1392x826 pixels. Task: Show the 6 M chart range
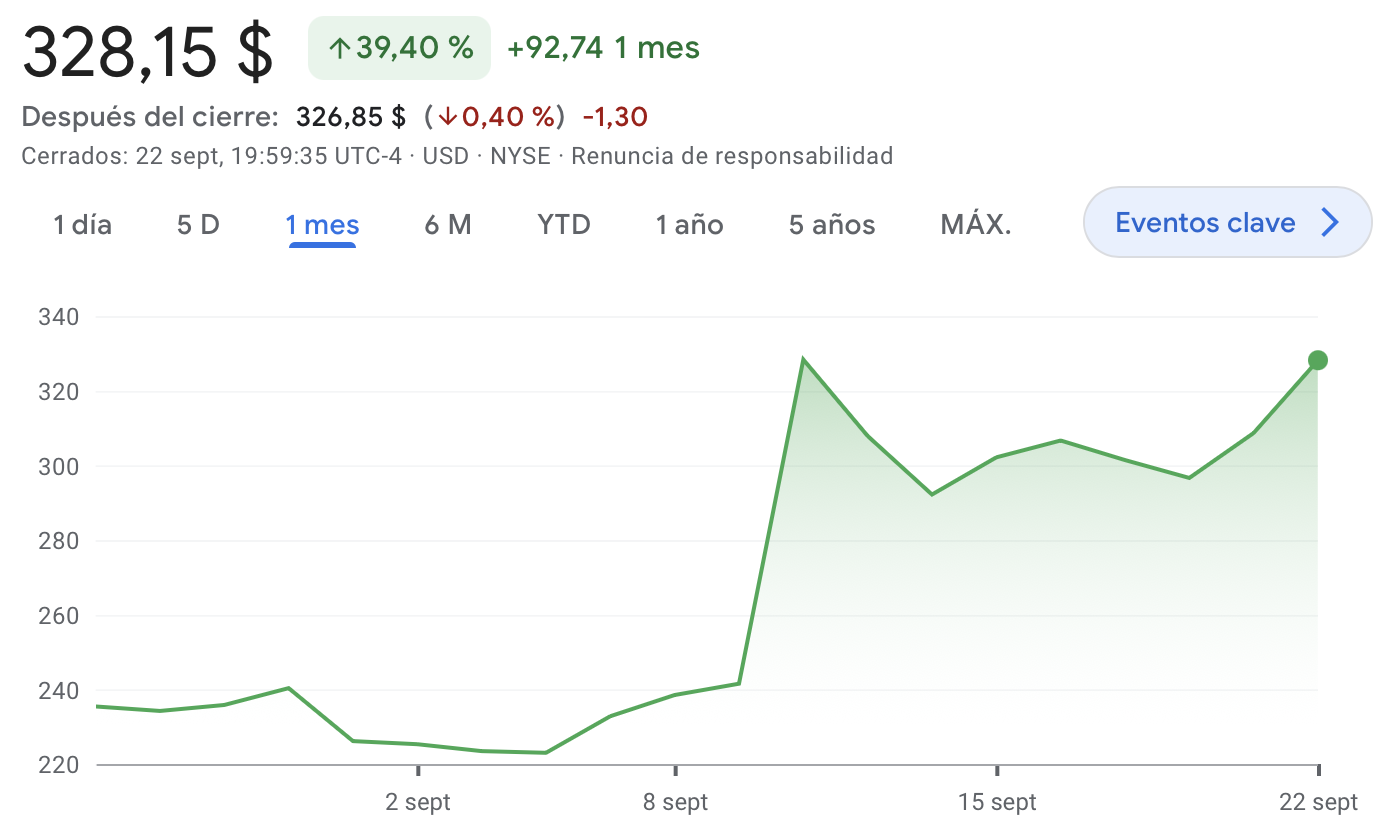(x=447, y=224)
